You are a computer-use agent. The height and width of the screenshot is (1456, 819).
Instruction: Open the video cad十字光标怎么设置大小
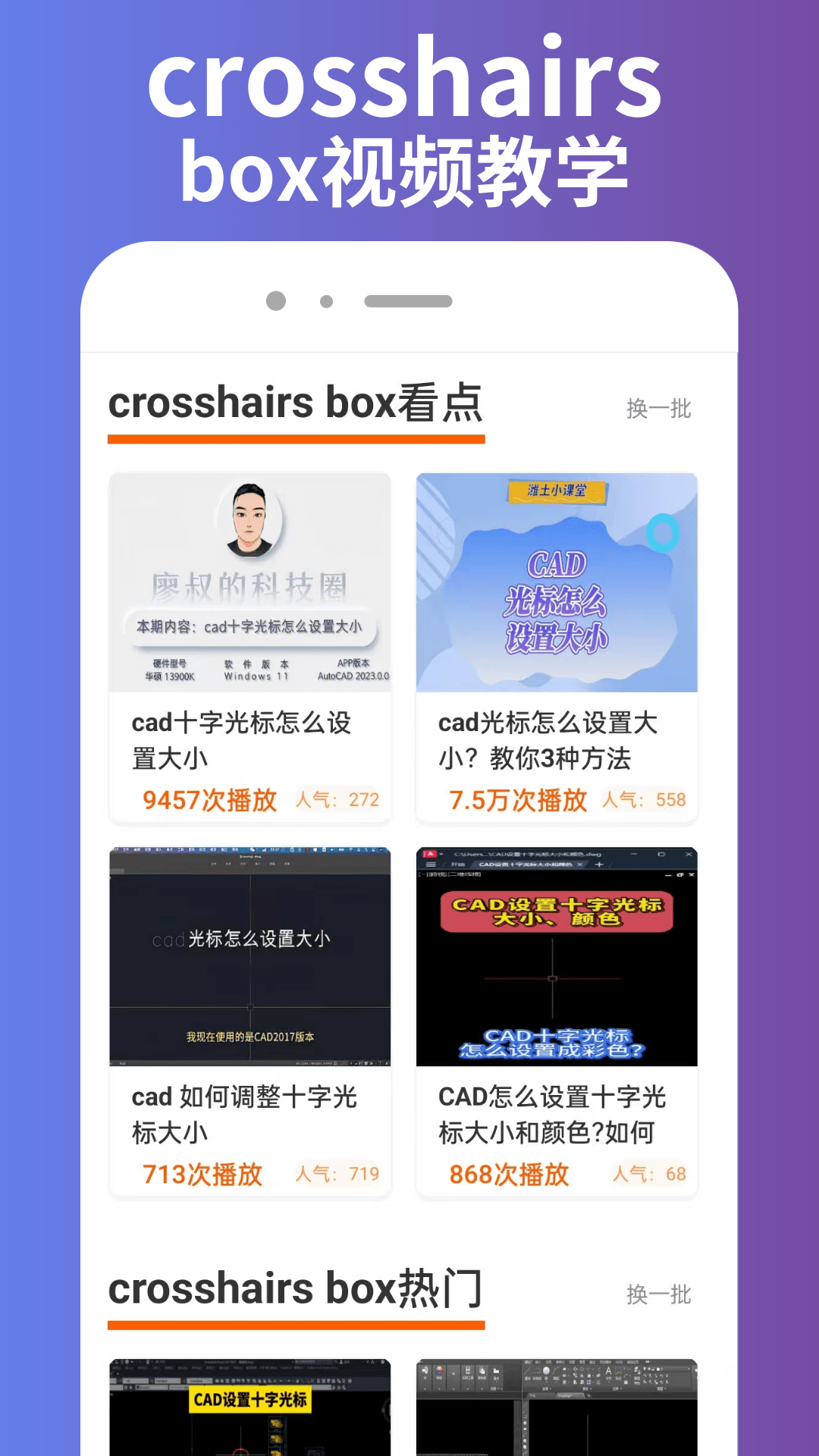tap(250, 584)
